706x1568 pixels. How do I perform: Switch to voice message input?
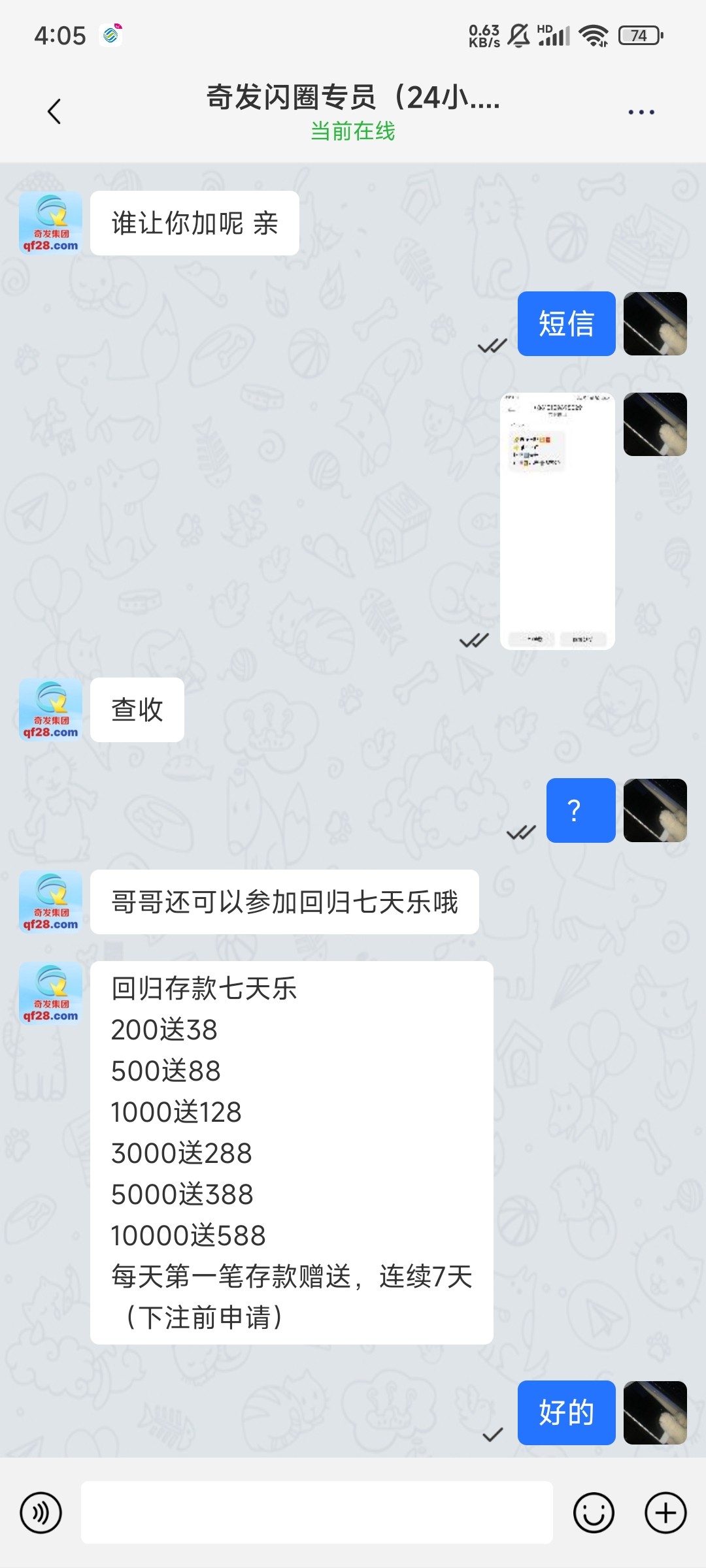pos(41,1512)
